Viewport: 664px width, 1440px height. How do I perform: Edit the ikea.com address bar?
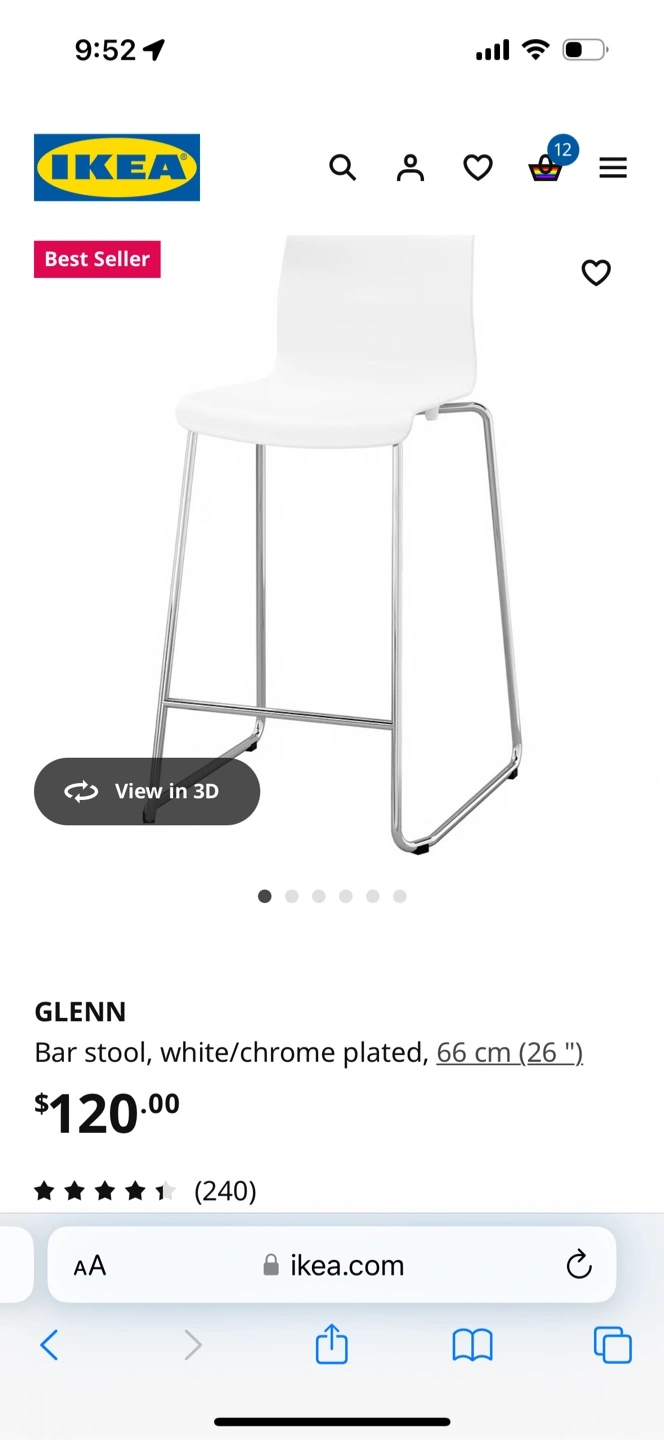click(x=332, y=1265)
